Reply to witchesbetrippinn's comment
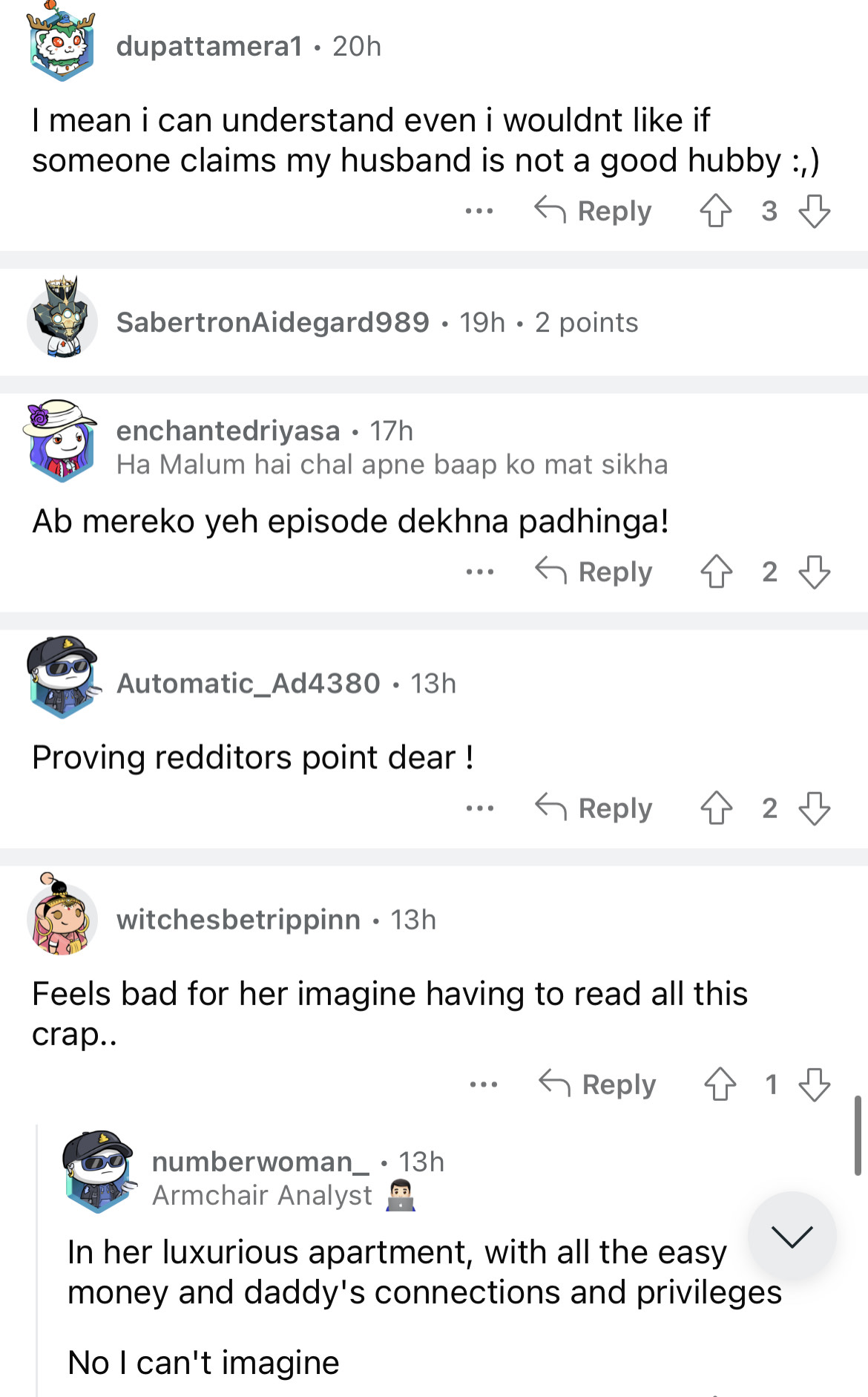 coord(597,1084)
